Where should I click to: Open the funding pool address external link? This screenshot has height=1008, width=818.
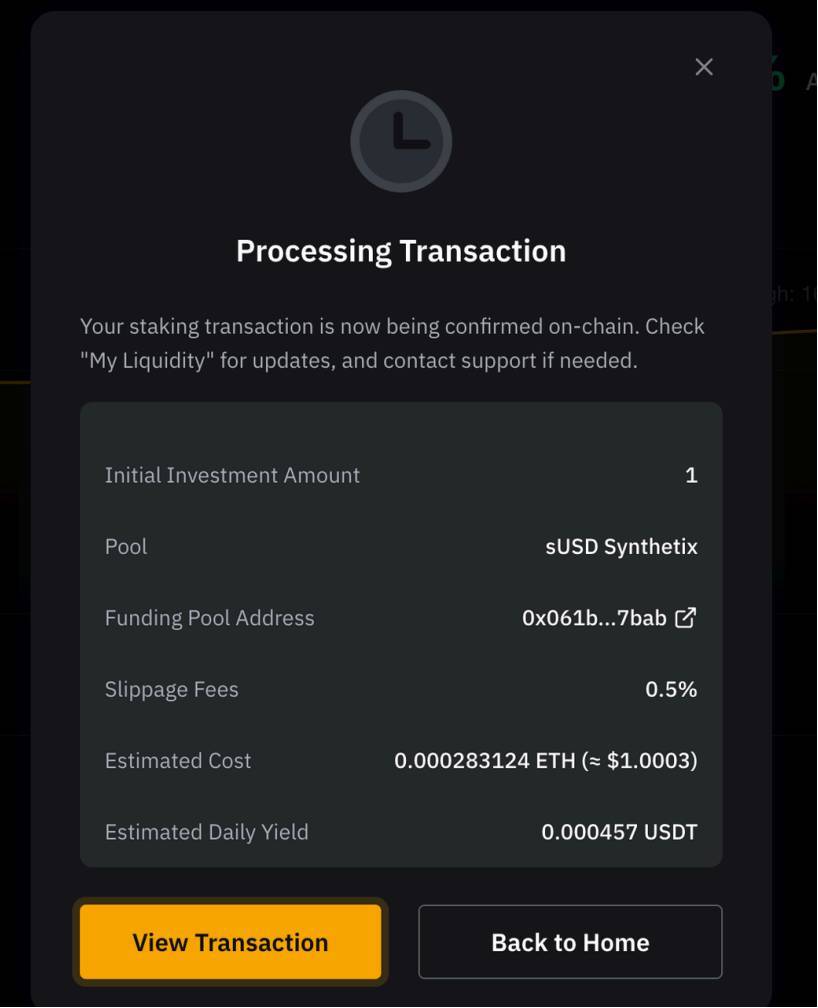point(685,618)
